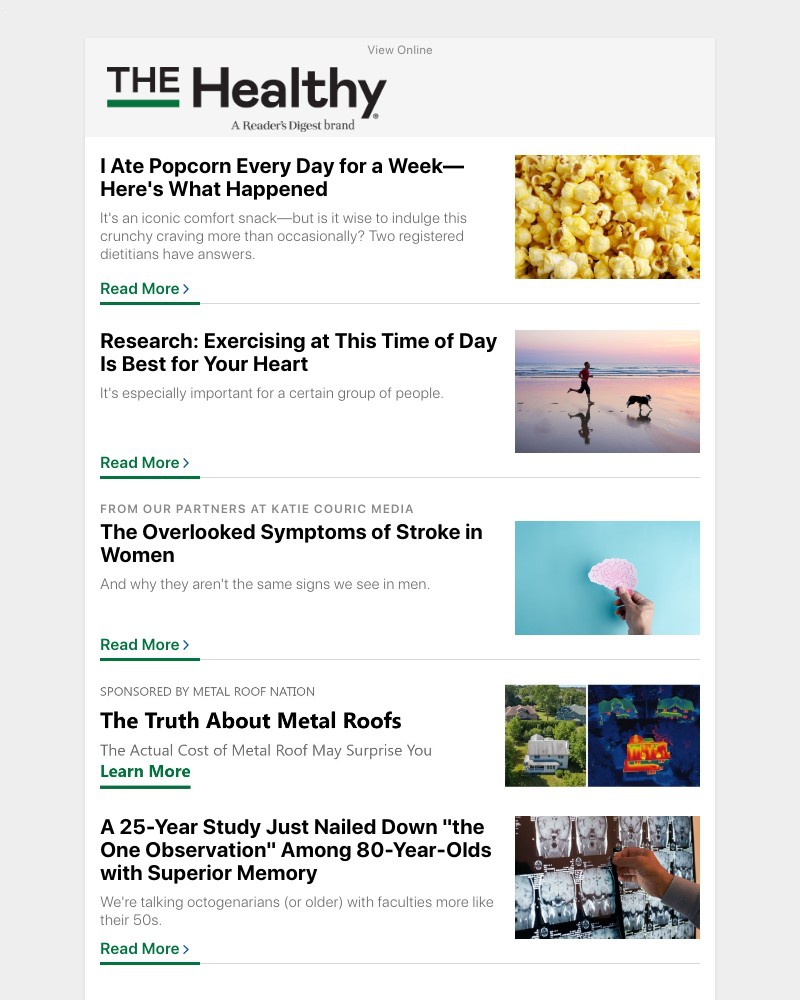Click Learn More in the sponsored metal roofs section
Screen dimensions: 800x1000
[x=144, y=771]
